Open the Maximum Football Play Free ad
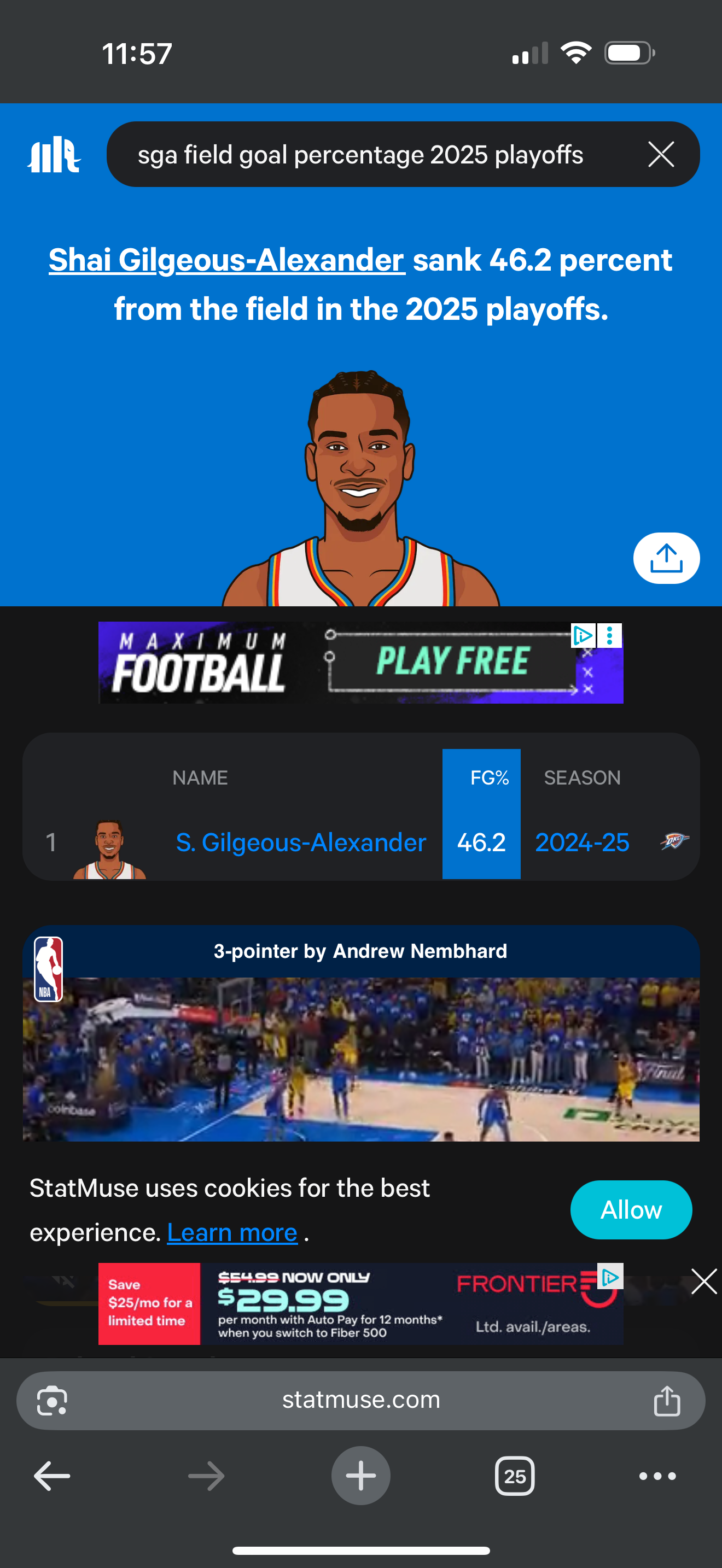 coord(360,662)
